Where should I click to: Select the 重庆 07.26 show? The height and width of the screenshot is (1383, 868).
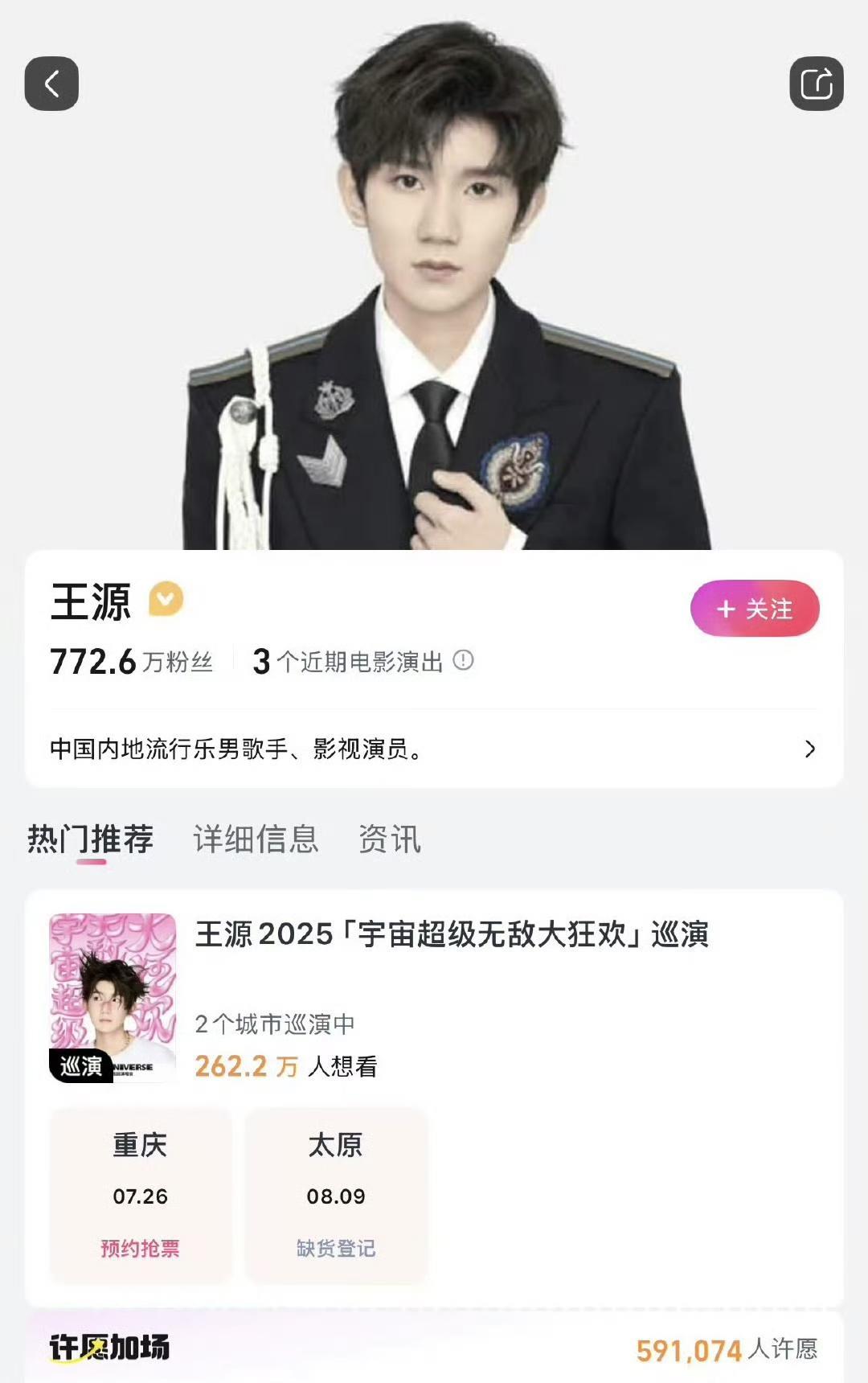(x=141, y=1195)
